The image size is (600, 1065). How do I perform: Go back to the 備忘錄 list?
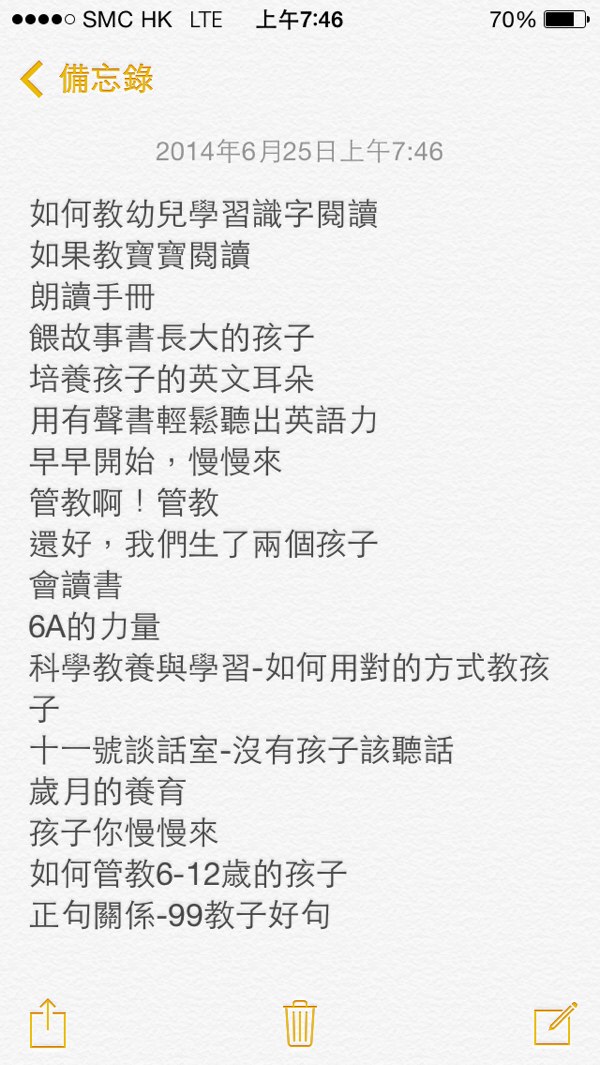point(86,78)
